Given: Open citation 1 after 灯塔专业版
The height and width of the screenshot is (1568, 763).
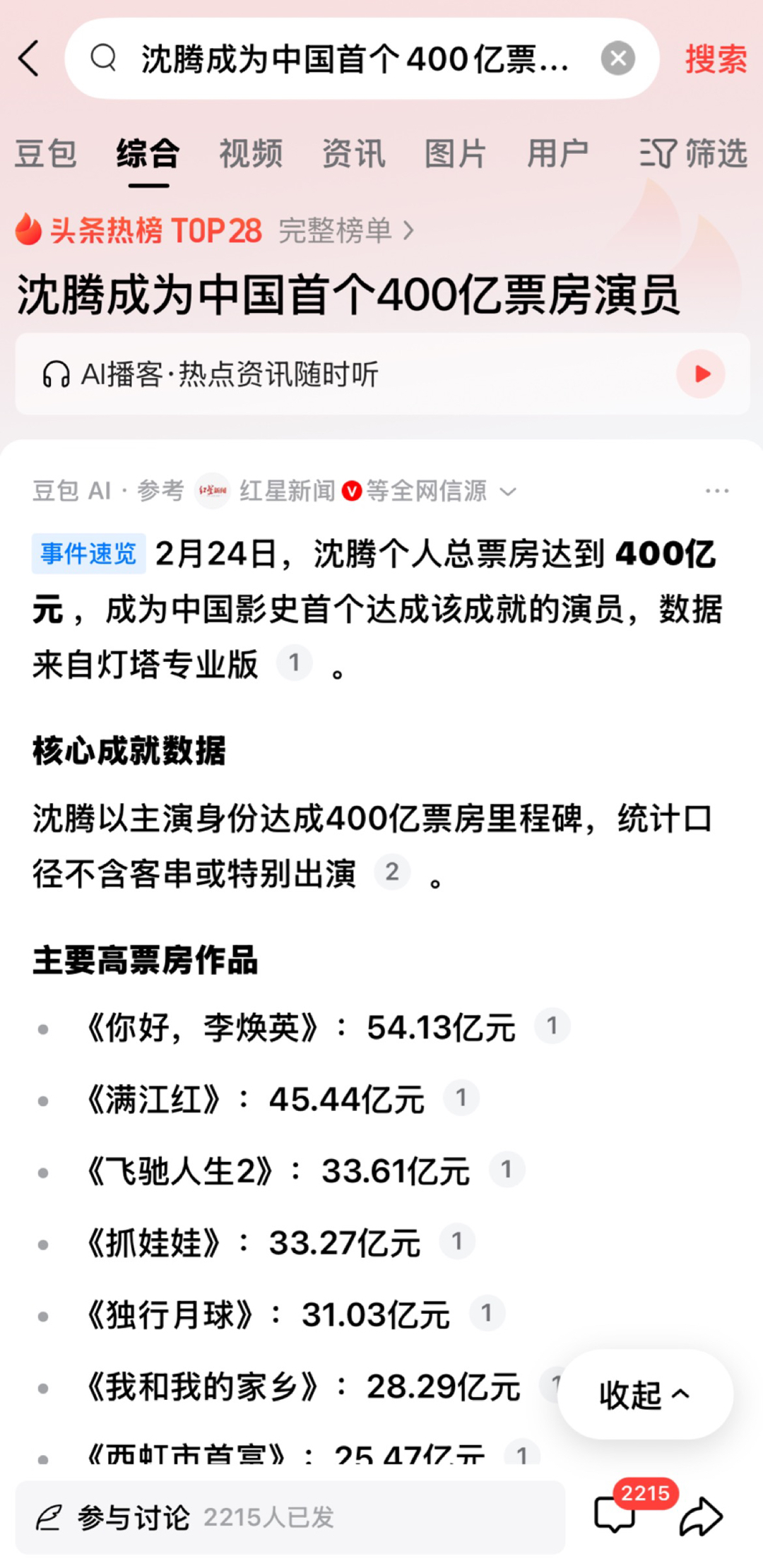Looking at the screenshot, I should coord(294,663).
